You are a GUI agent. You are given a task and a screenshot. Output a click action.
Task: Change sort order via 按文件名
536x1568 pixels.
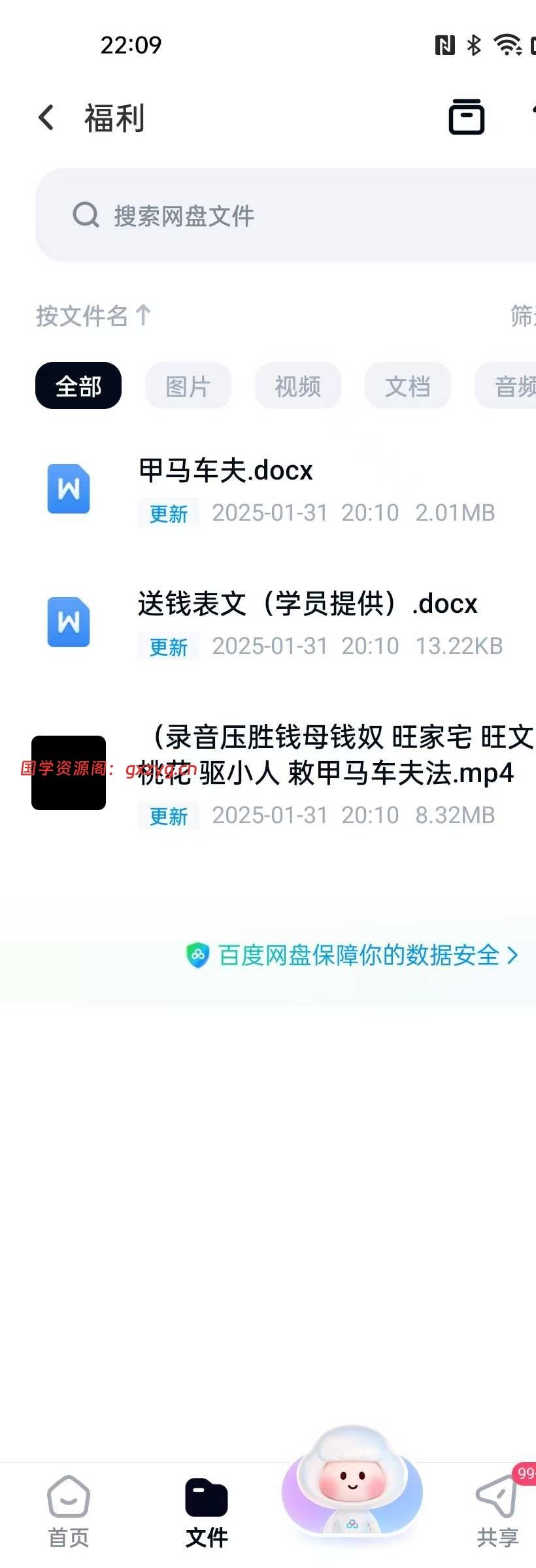[x=93, y=316]
